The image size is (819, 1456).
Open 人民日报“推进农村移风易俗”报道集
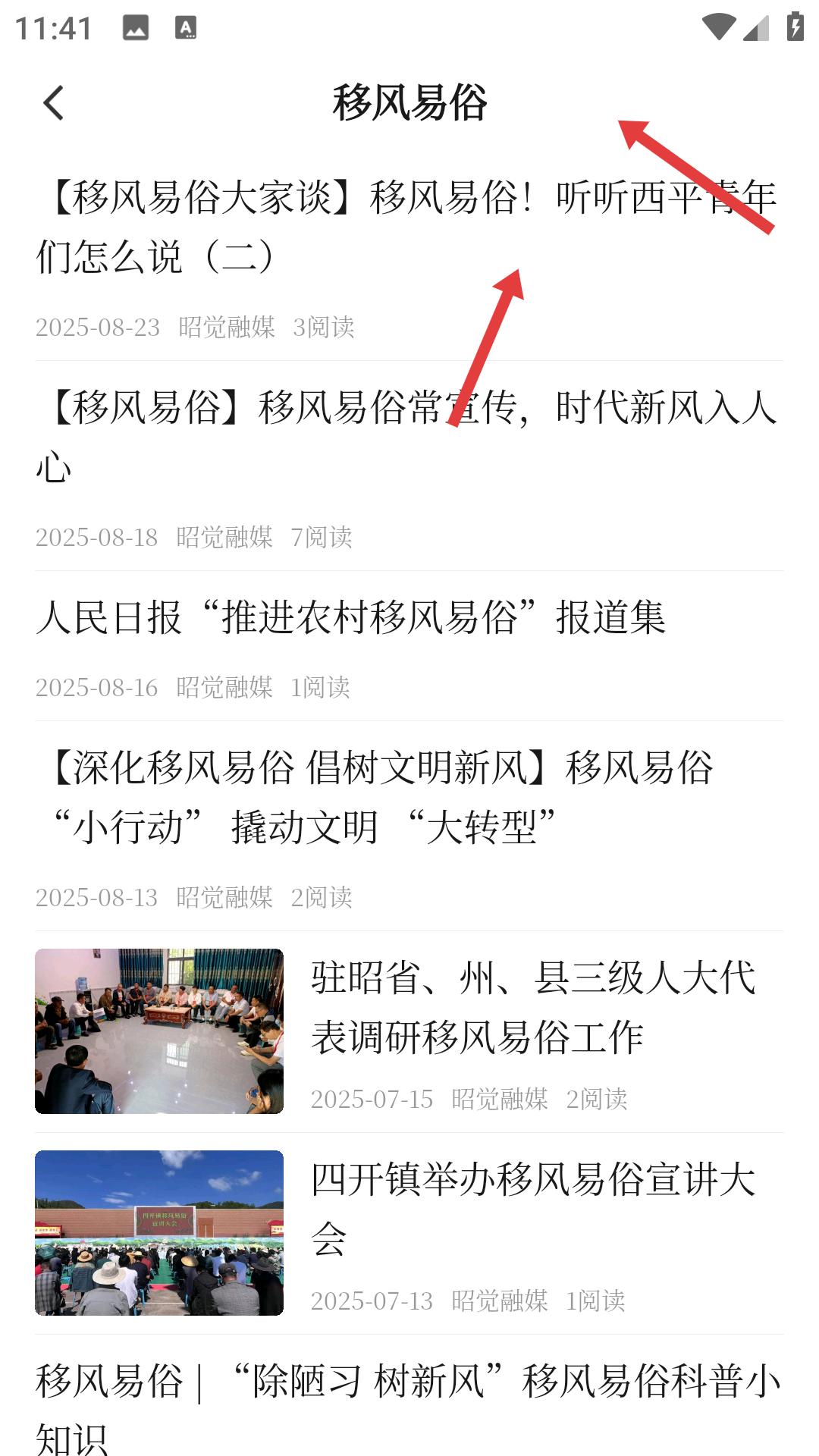tap(350, 617)
